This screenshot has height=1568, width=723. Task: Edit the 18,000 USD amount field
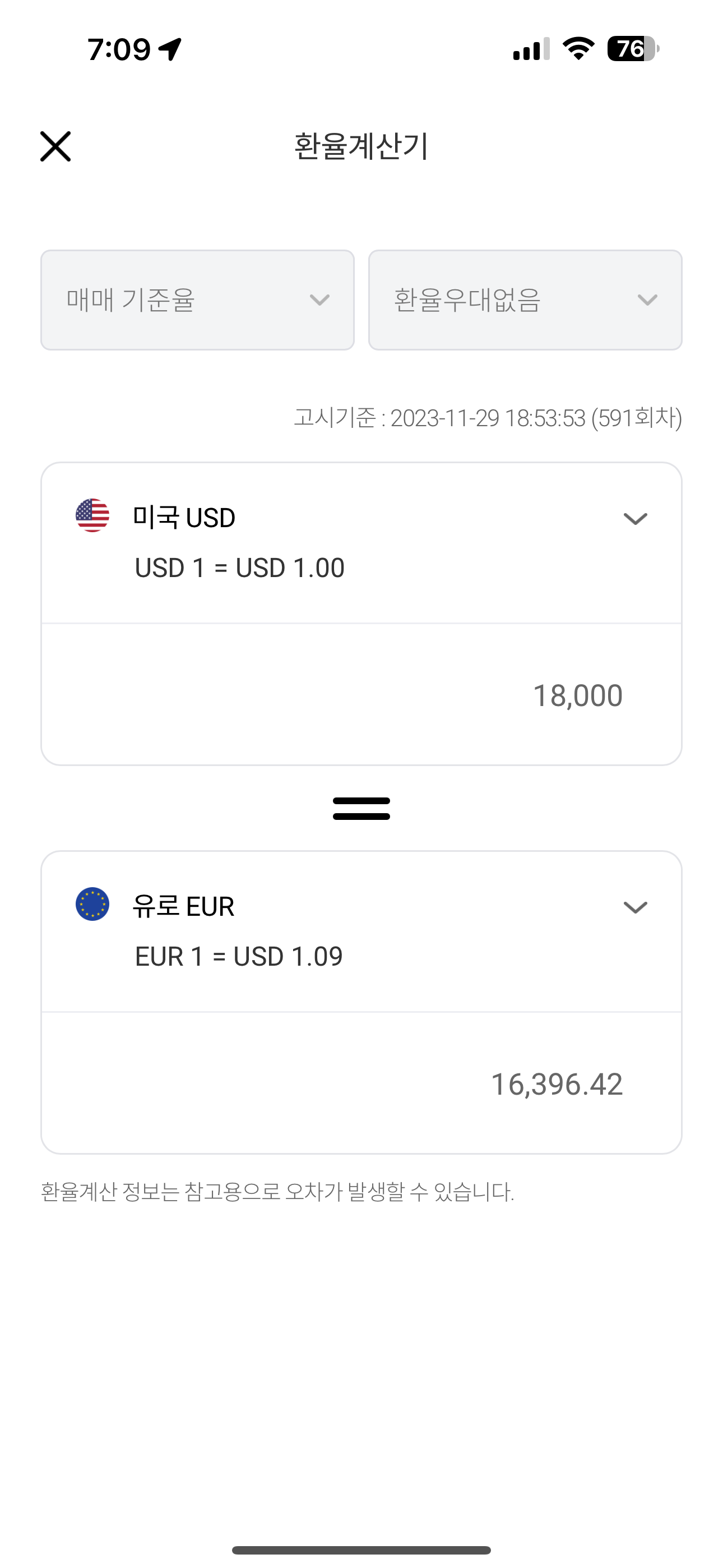(361, 695)
